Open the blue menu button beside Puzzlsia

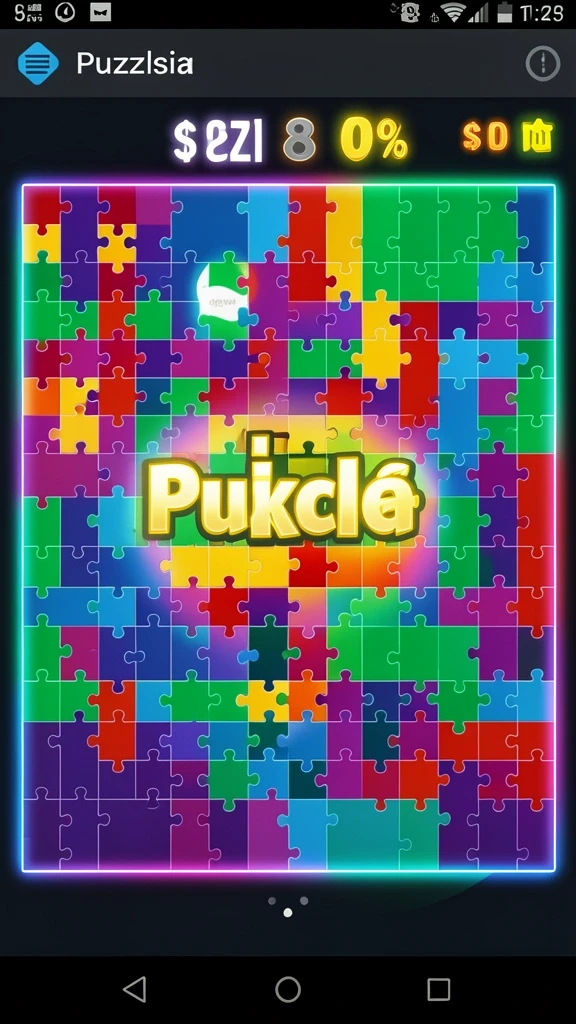pos(38,63)
